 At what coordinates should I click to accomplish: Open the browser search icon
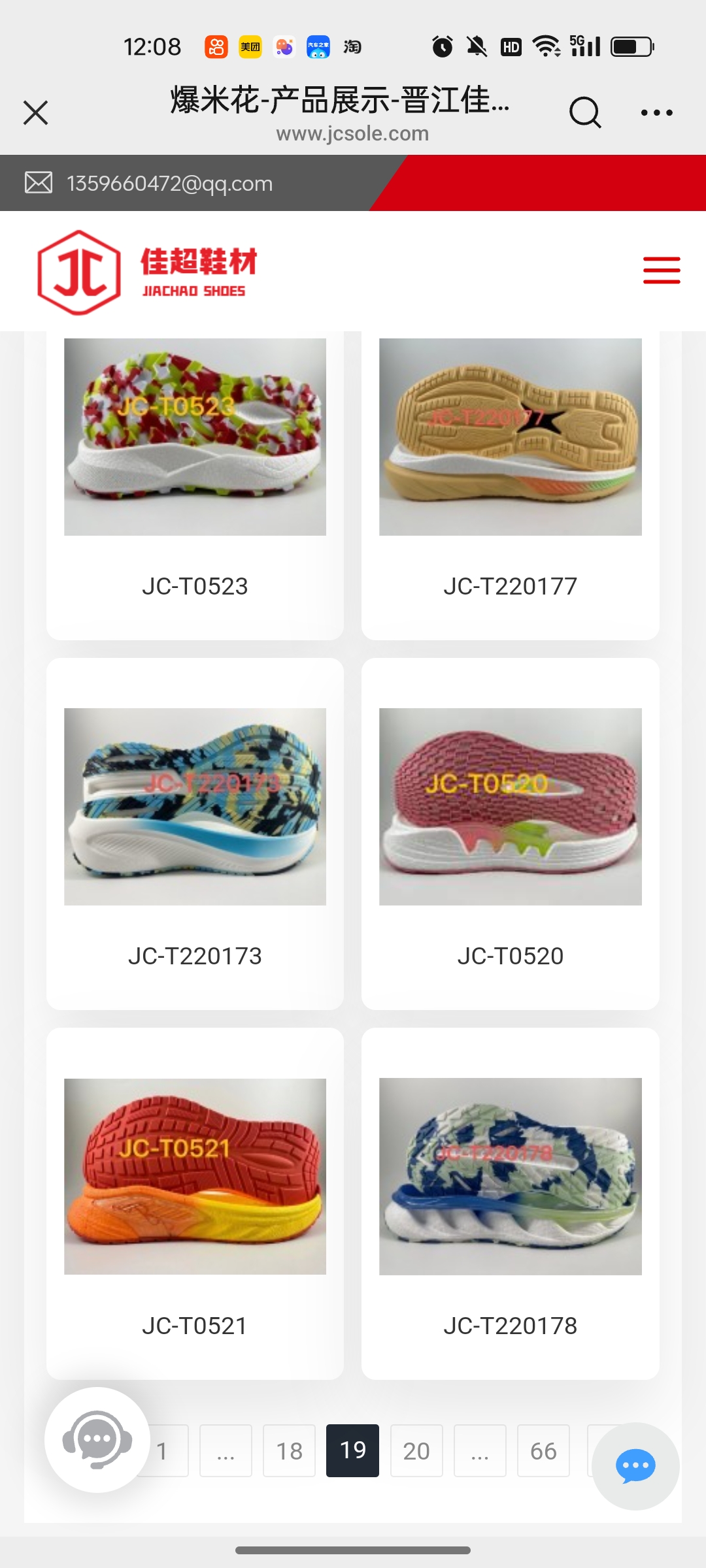tap(584, 112)
